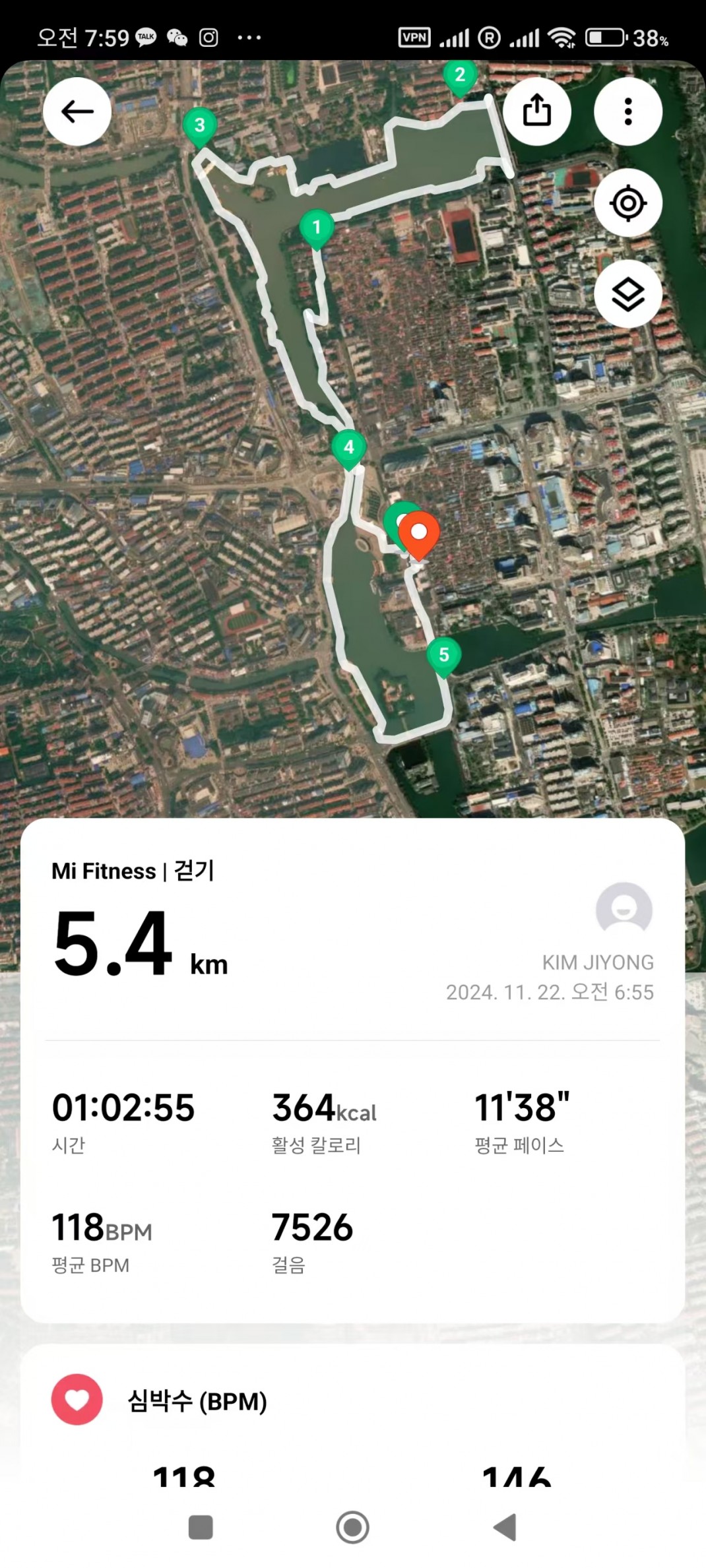Recenter the map on the route
Viewport: 706px width, 1568px height.
[x=627, y=203]
